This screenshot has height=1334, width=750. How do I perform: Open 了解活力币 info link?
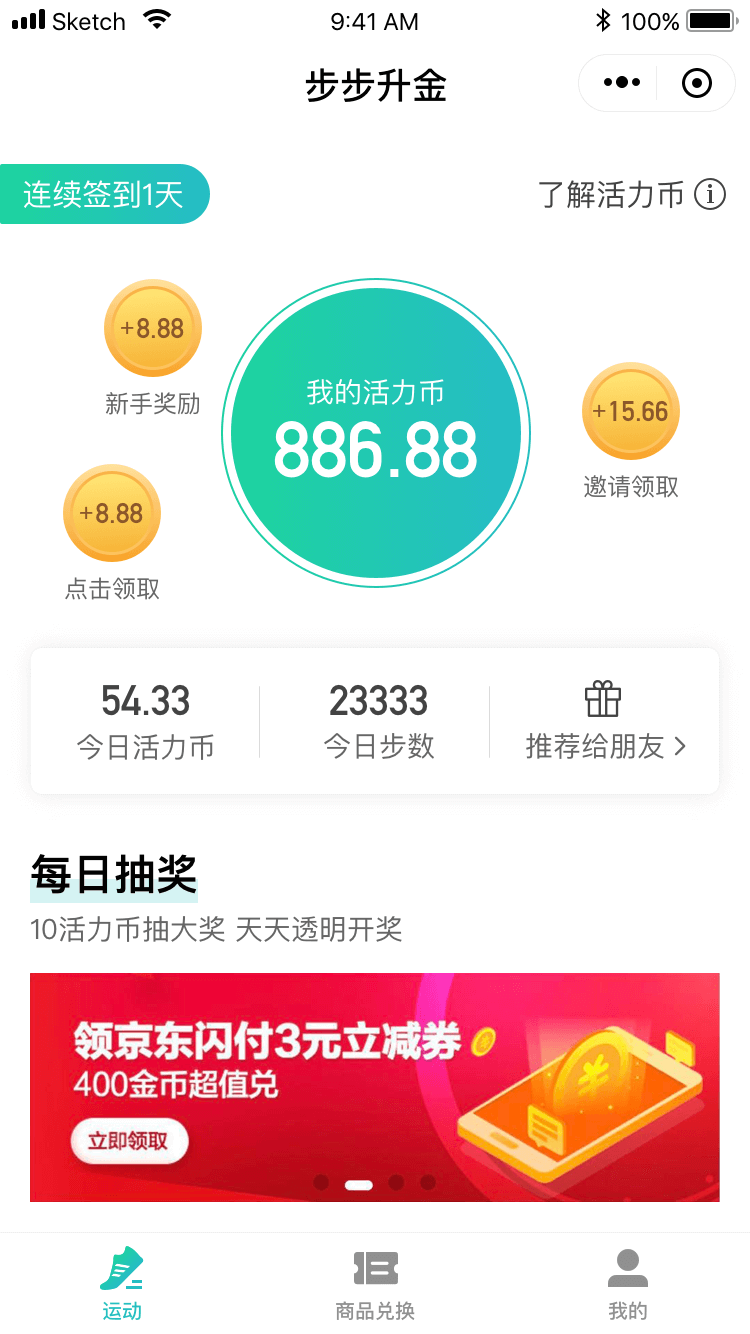pyautogui.click(x=630, y=194)
